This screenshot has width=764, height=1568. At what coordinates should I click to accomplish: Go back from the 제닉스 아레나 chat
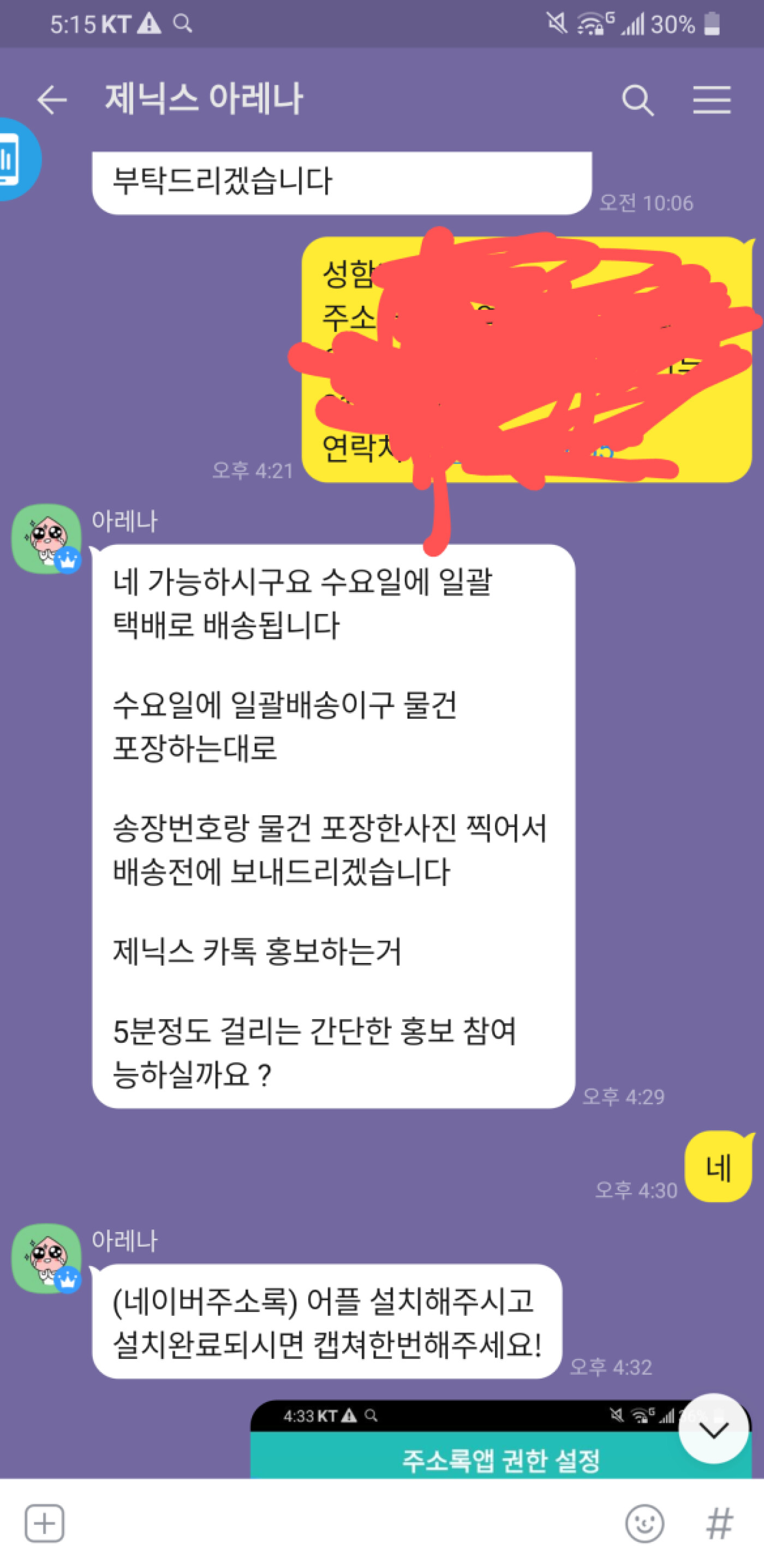click(52, 100)
